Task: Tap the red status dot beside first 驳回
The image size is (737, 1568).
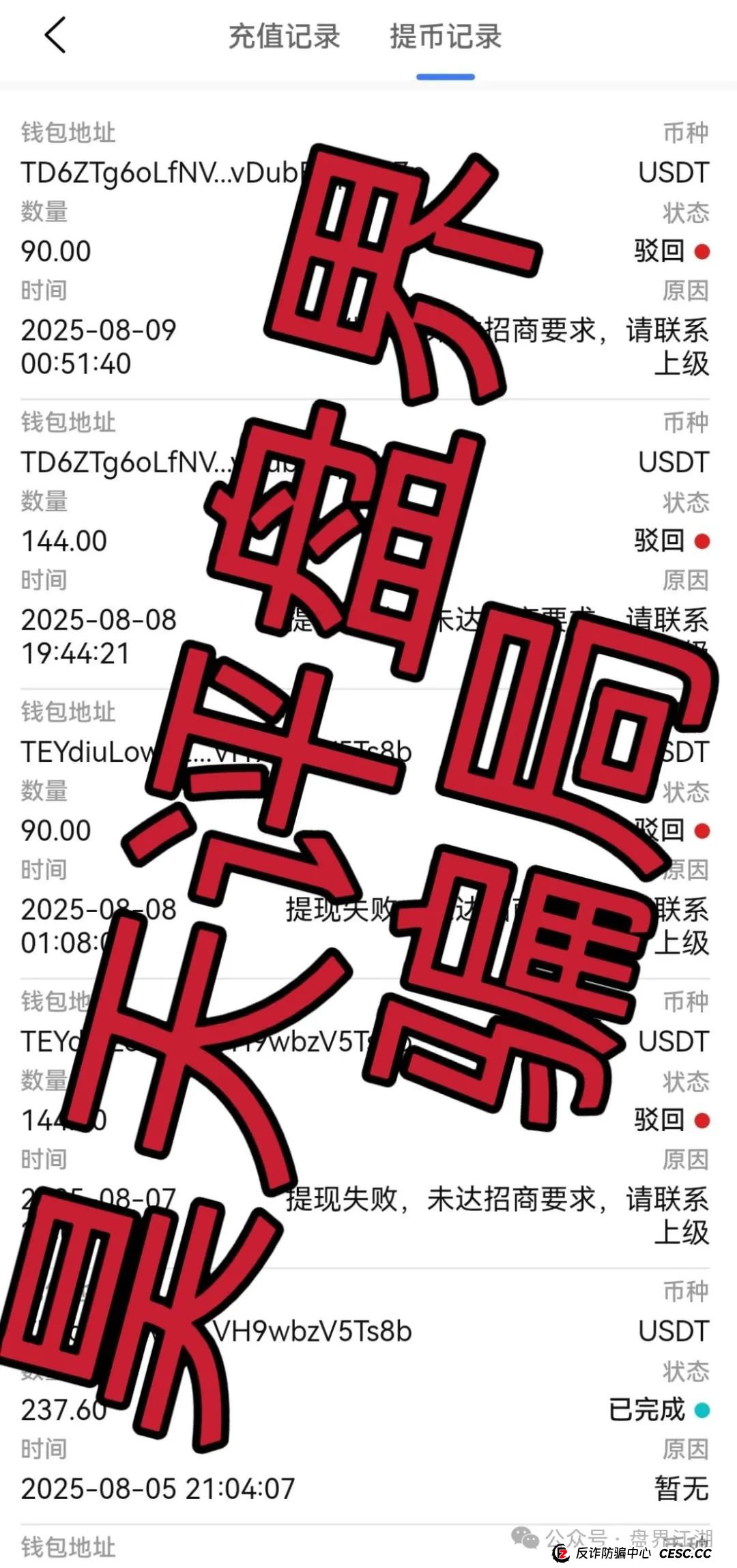Action: coord(702,251)
